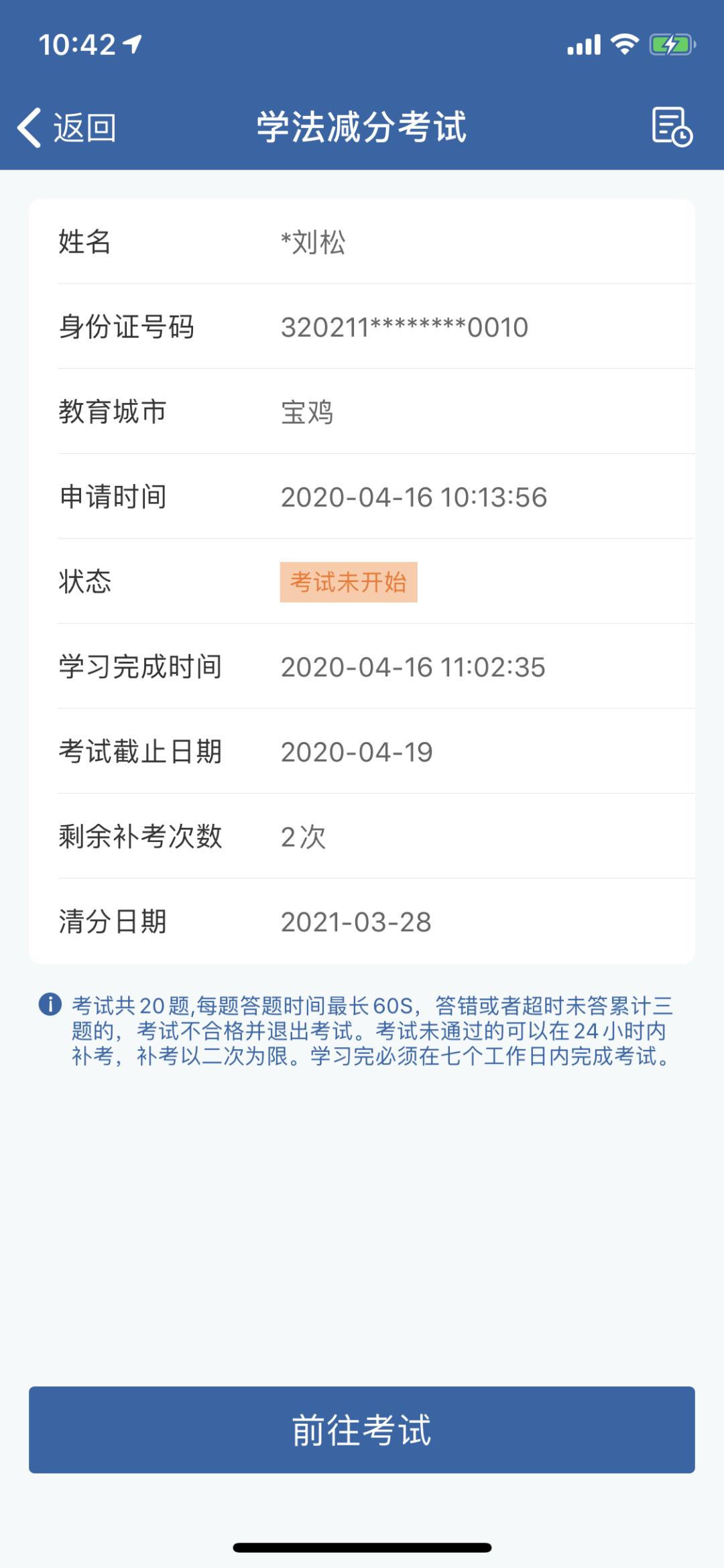Image resolution: width=724 pixels, height=1568 pixels.
Task: Tap the 考试未开始 status badge
Action: pos(349,581)
